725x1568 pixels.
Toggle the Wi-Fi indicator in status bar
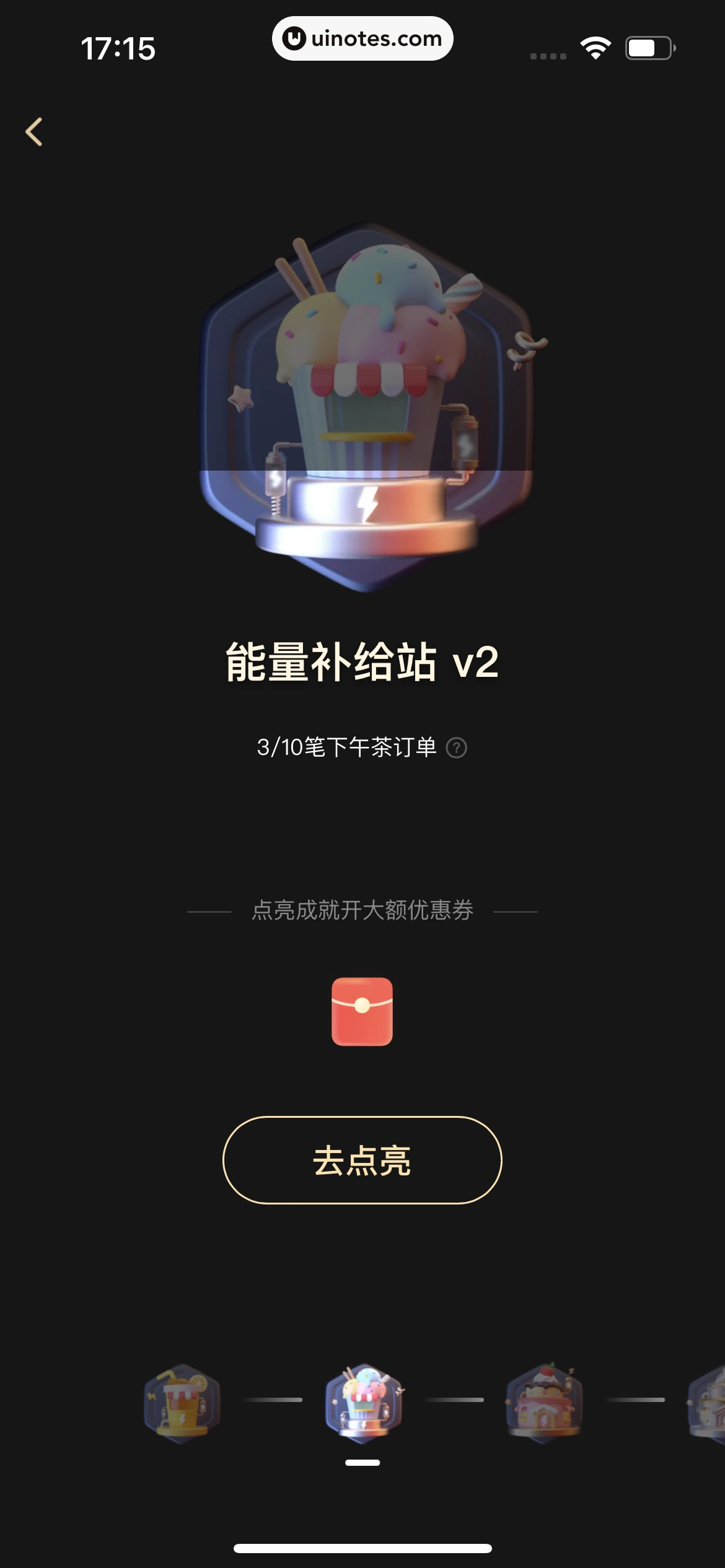(595, 46)
